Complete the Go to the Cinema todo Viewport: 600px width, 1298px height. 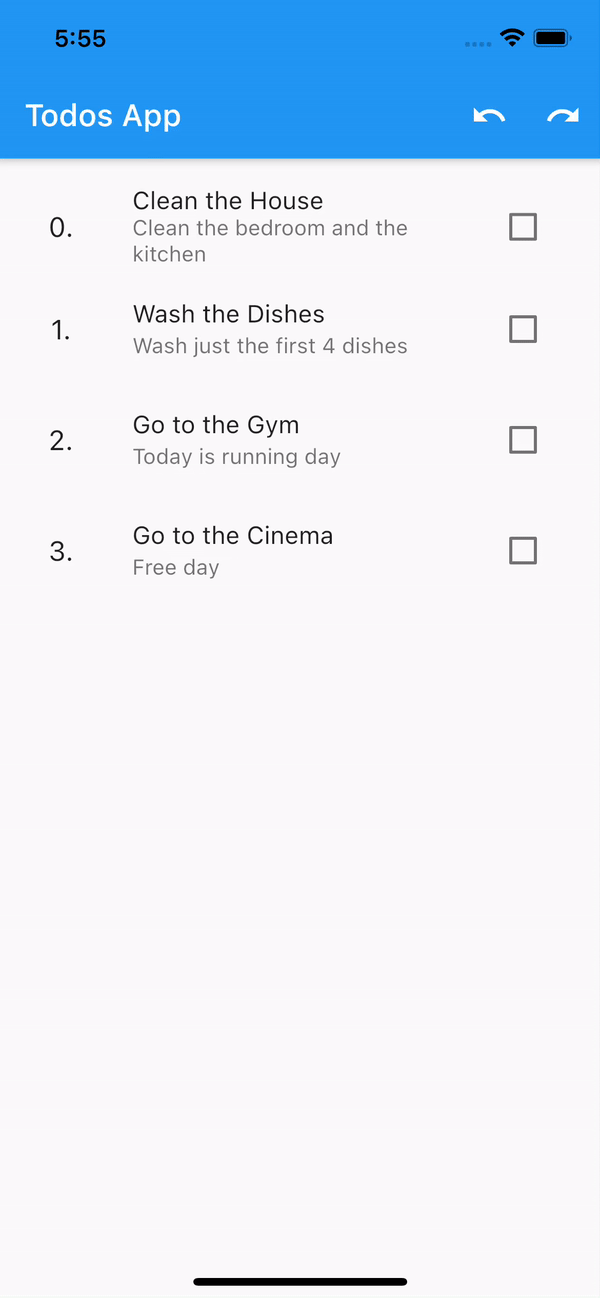point(523,551)
